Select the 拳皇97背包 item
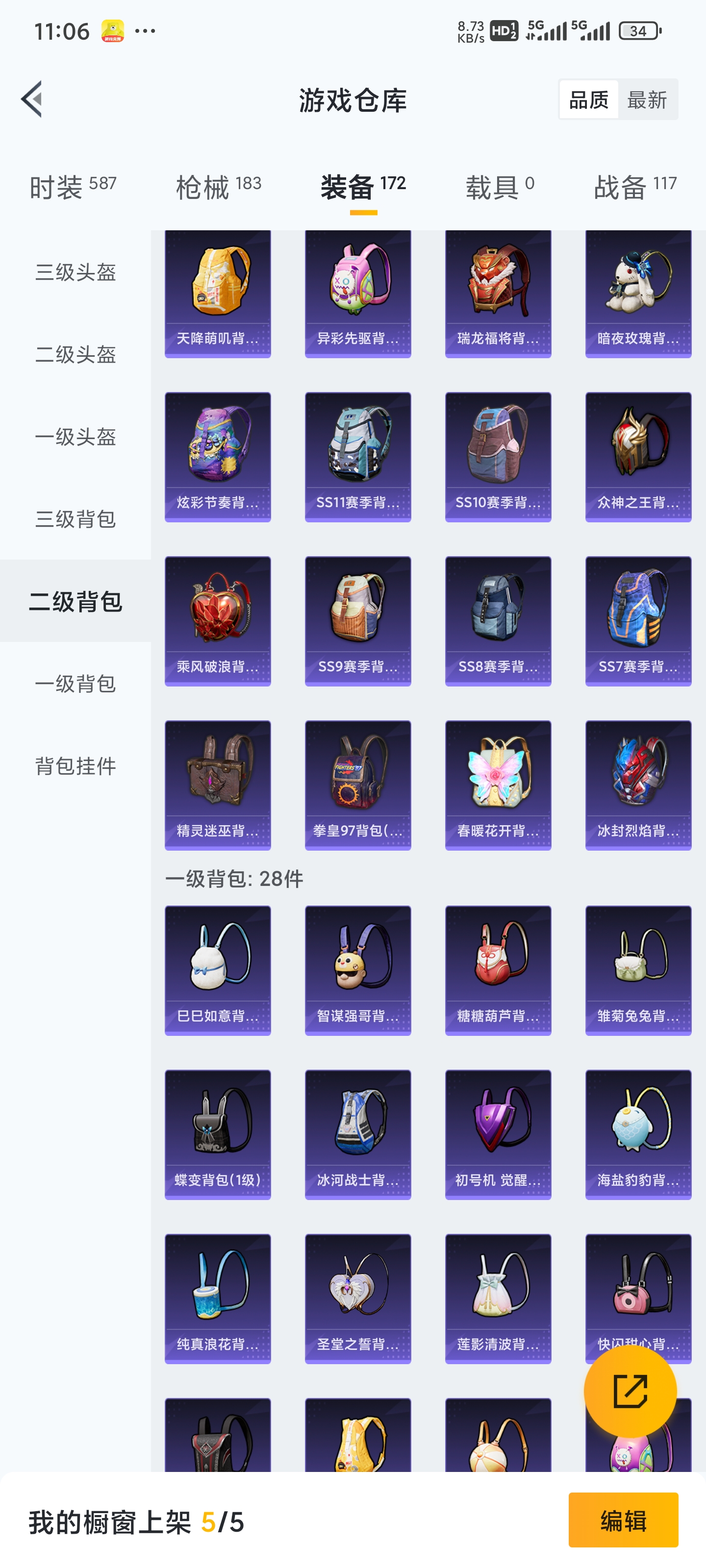This screenshot has width=706, height=1568. (357, 785)
